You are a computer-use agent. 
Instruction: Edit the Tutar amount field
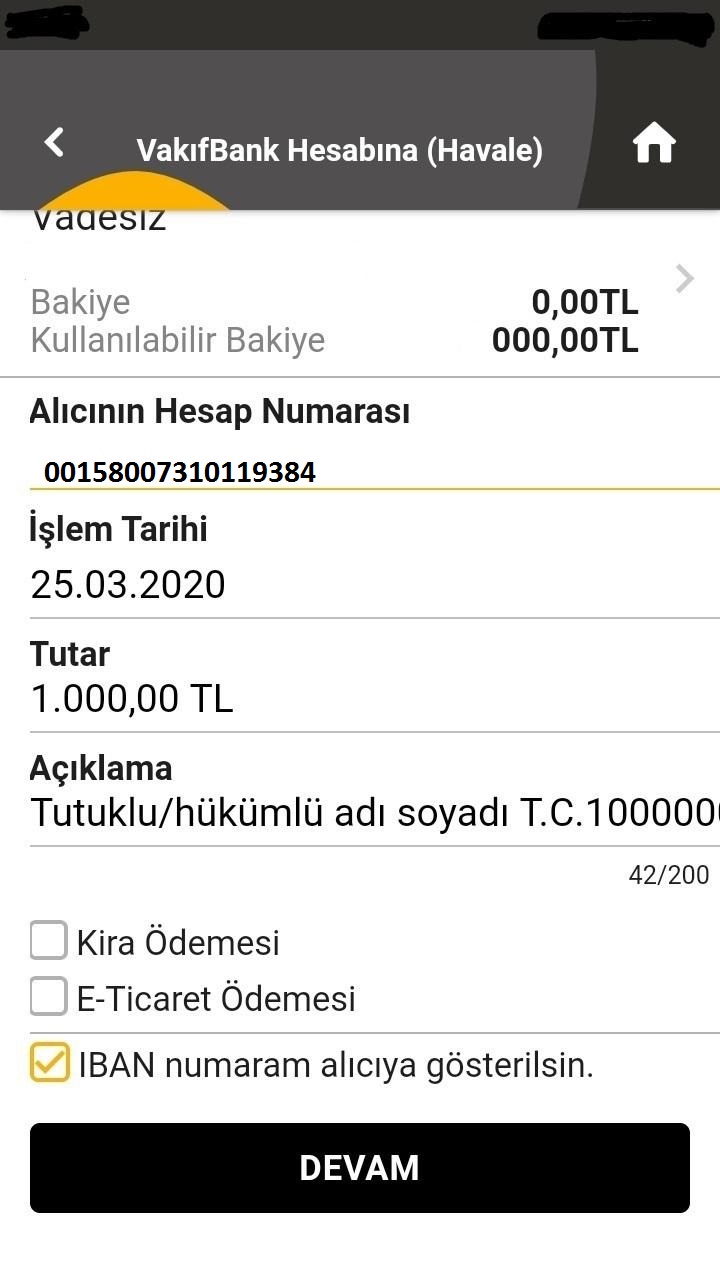[132, 698]
